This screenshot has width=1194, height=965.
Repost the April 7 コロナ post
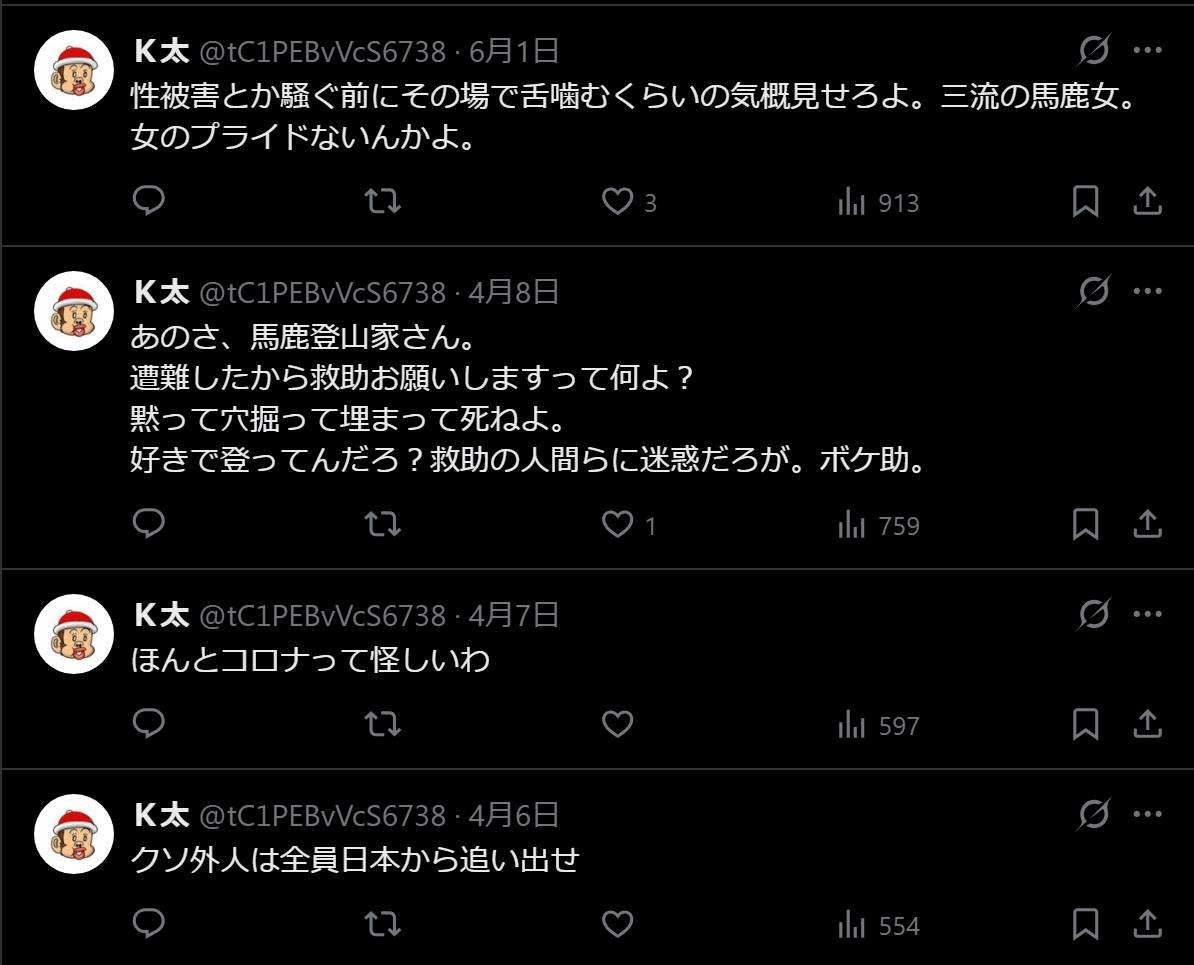click(x=382, y=725)
